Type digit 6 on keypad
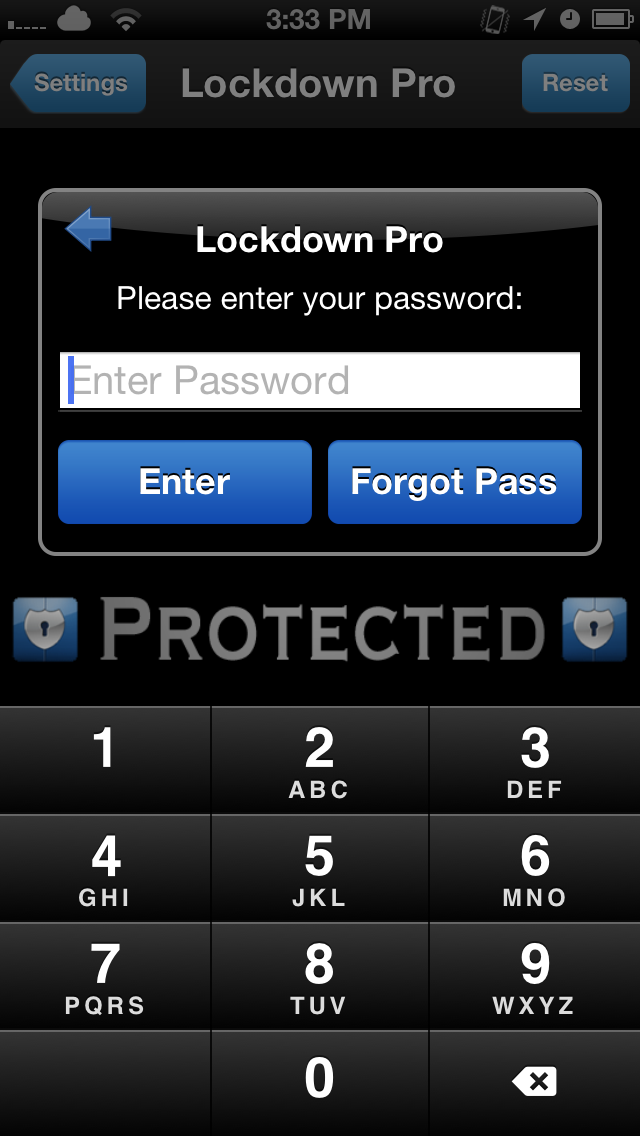 point(535,868)
